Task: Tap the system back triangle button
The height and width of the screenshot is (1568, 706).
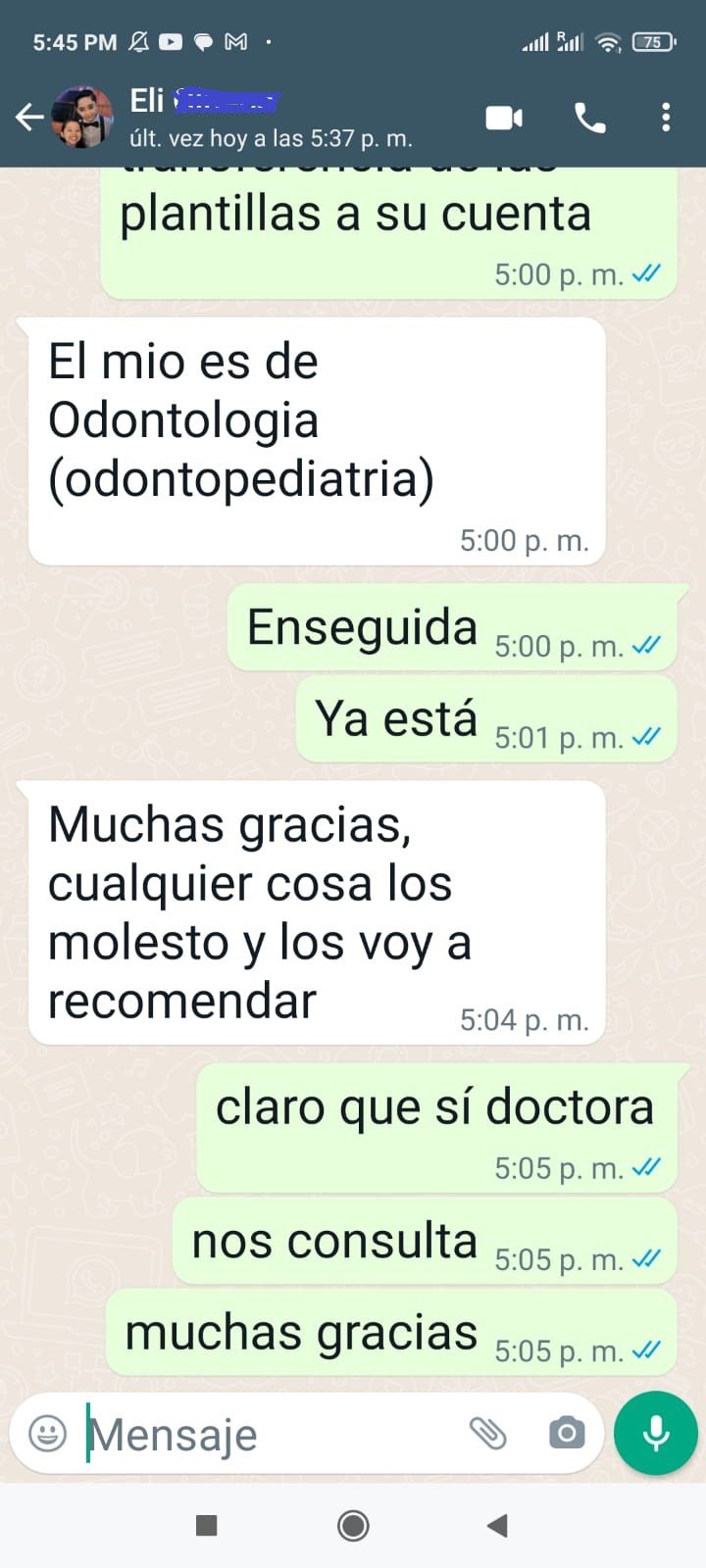Action: pyautogui.click(x=497, y=1525)
